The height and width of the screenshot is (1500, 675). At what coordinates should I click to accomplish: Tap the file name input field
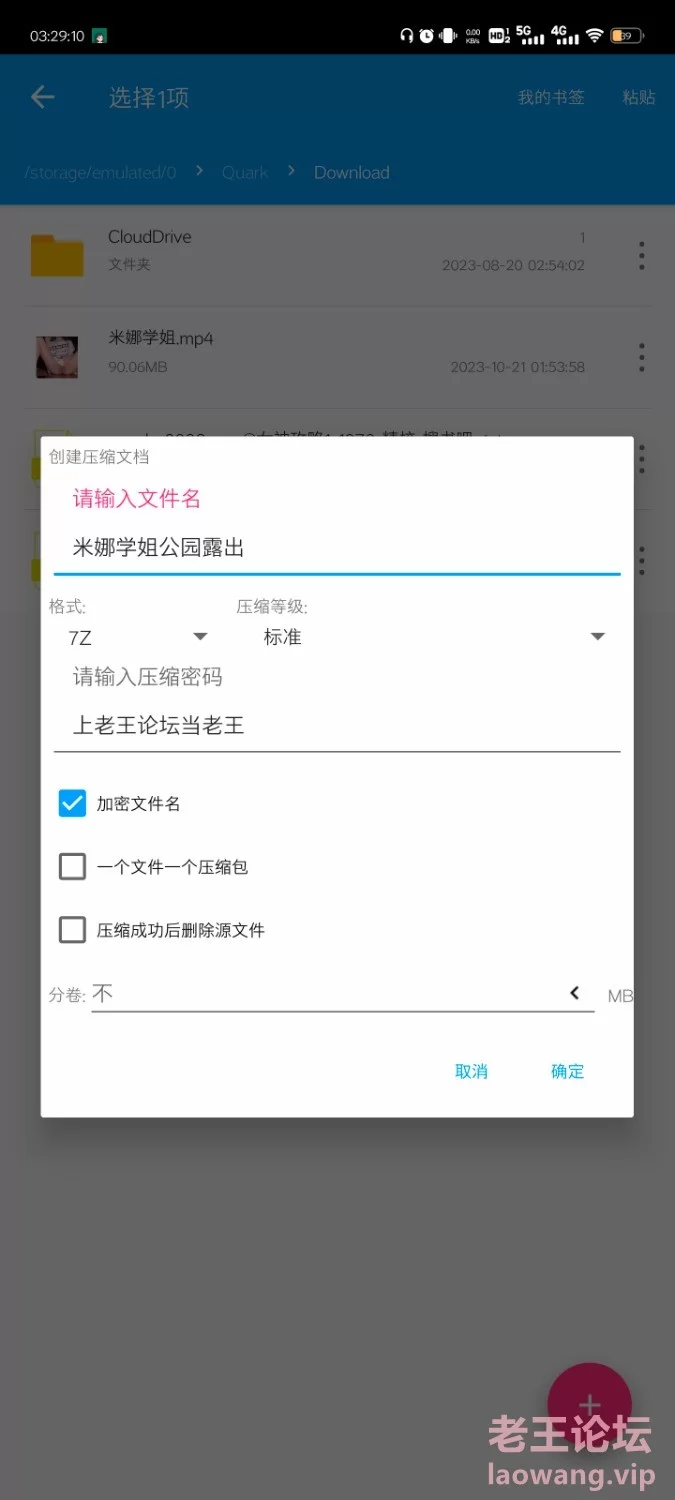click(336, 548)
